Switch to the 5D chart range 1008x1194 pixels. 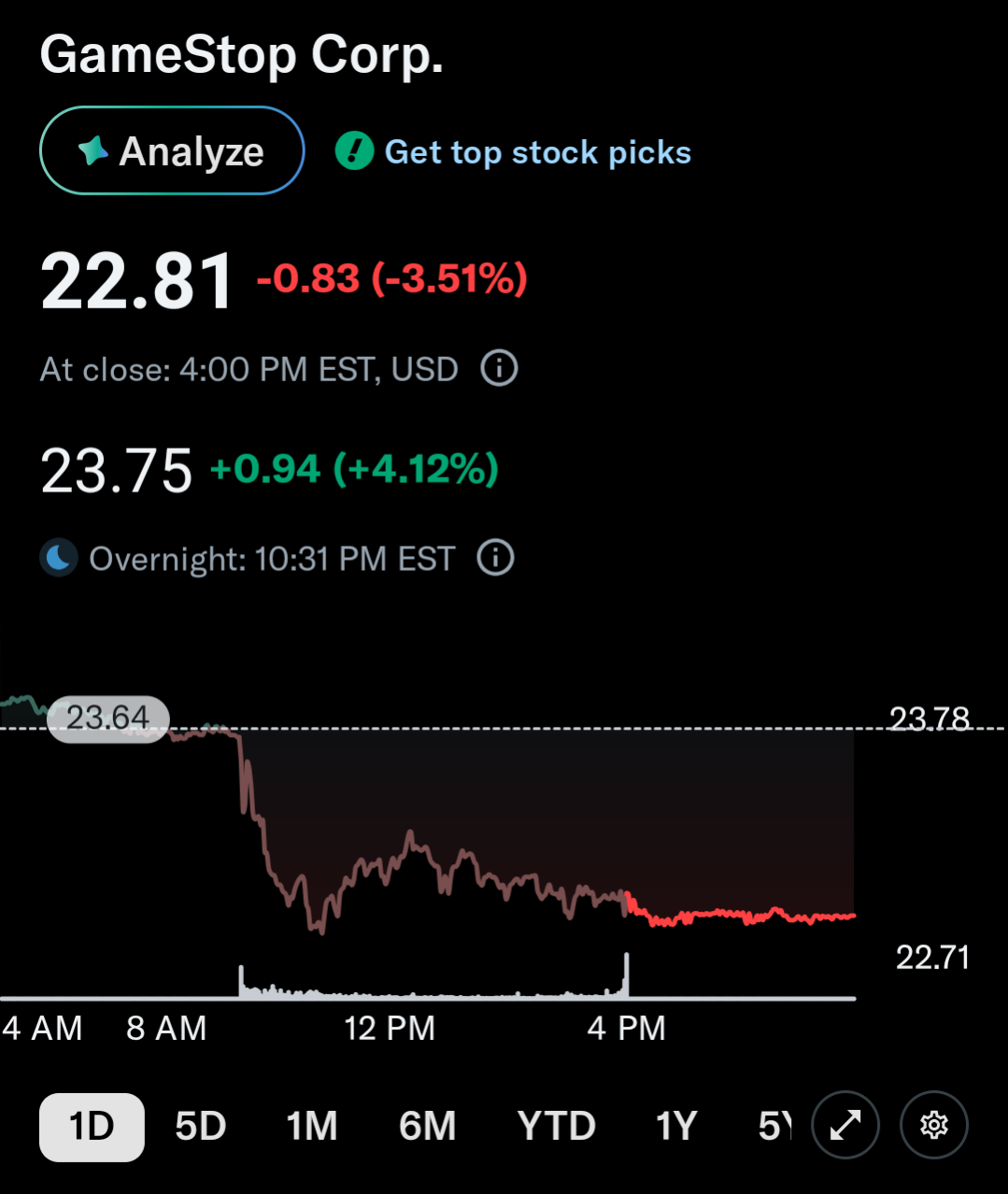coord(201,1126)
